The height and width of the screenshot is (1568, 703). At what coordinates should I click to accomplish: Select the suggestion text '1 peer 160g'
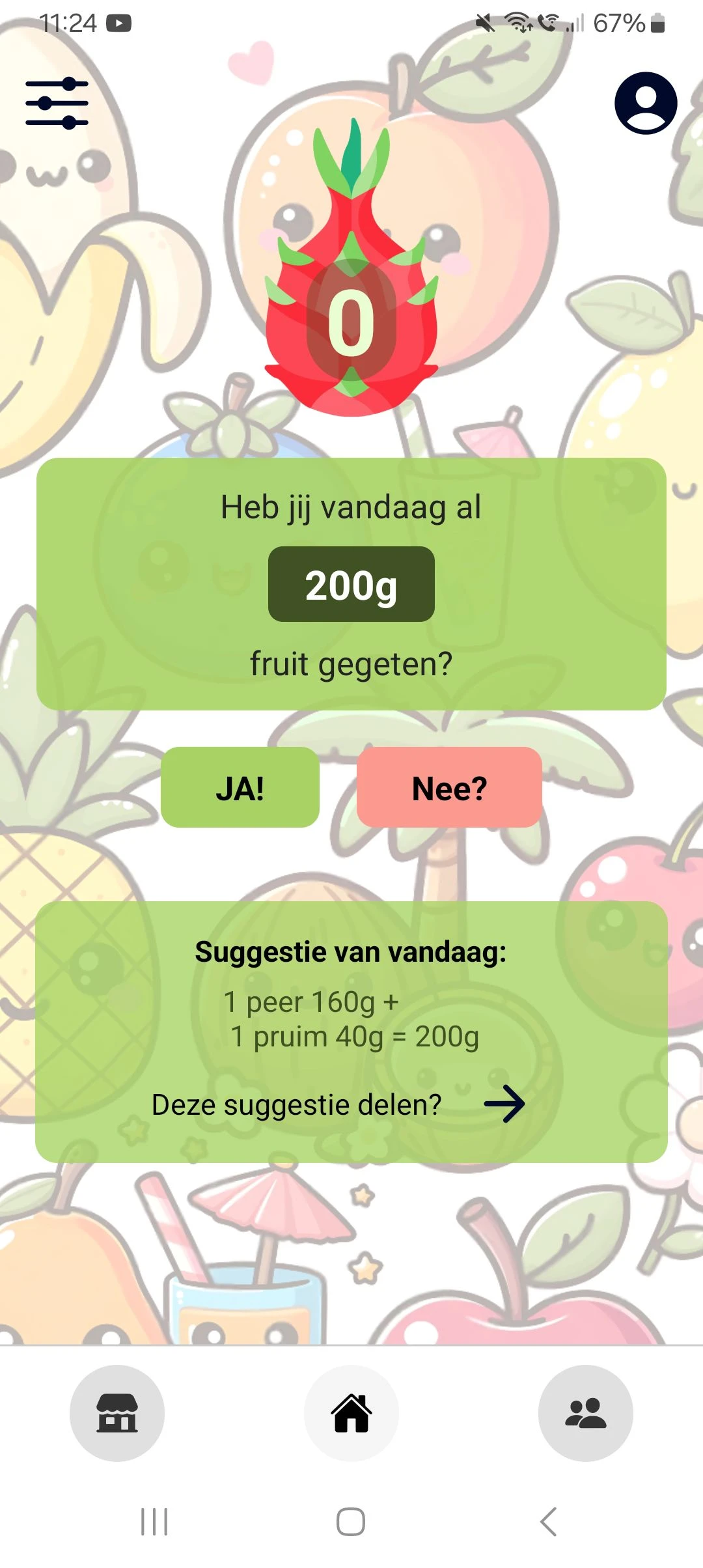pos(310,1001)
